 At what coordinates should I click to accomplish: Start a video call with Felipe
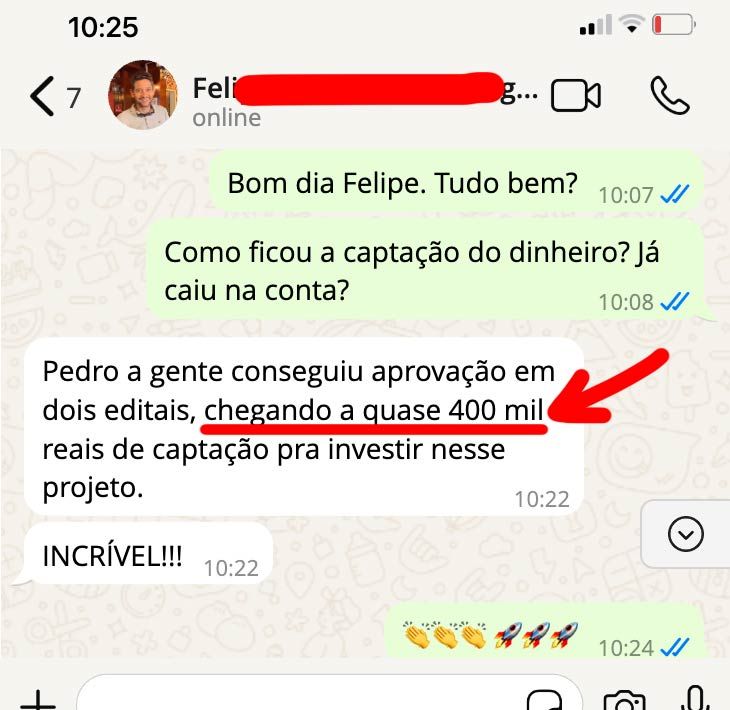[577, 95]
